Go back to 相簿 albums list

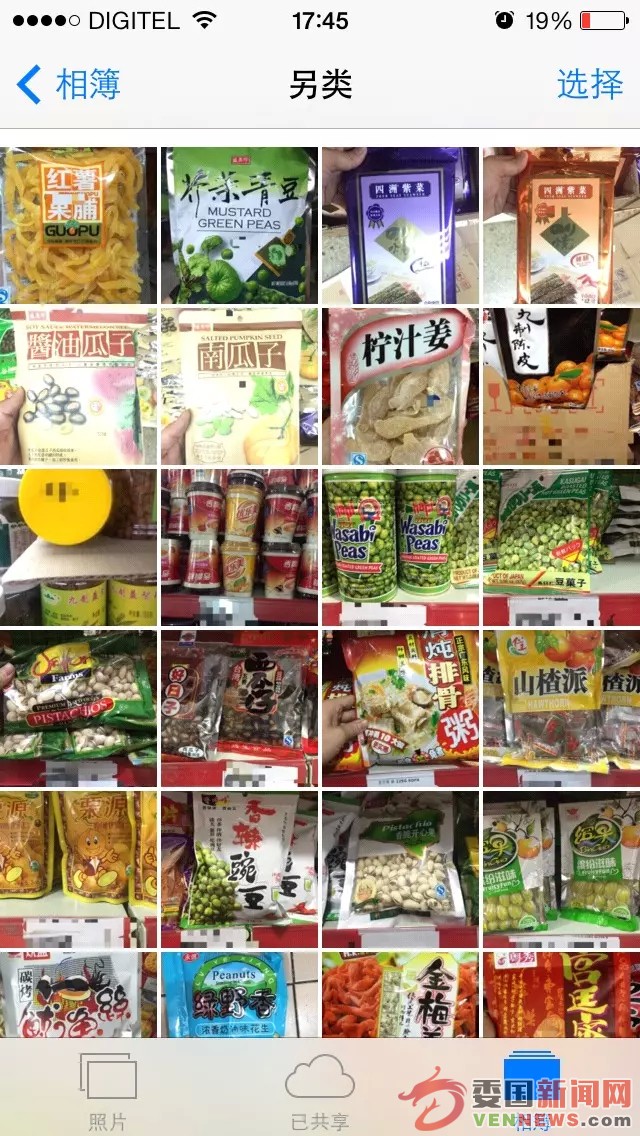click(x=70, y=85)
